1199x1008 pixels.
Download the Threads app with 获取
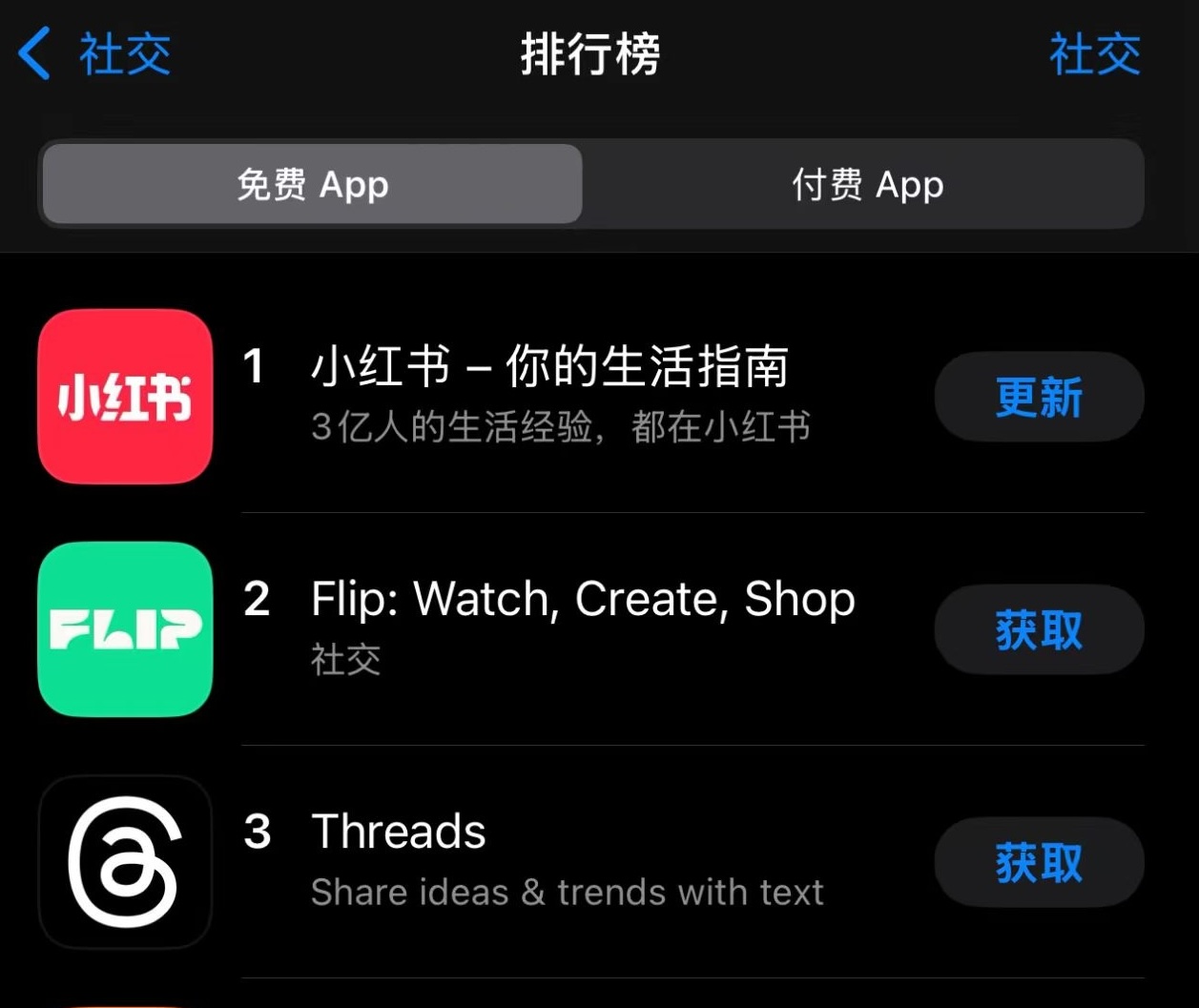point(1039,863)
